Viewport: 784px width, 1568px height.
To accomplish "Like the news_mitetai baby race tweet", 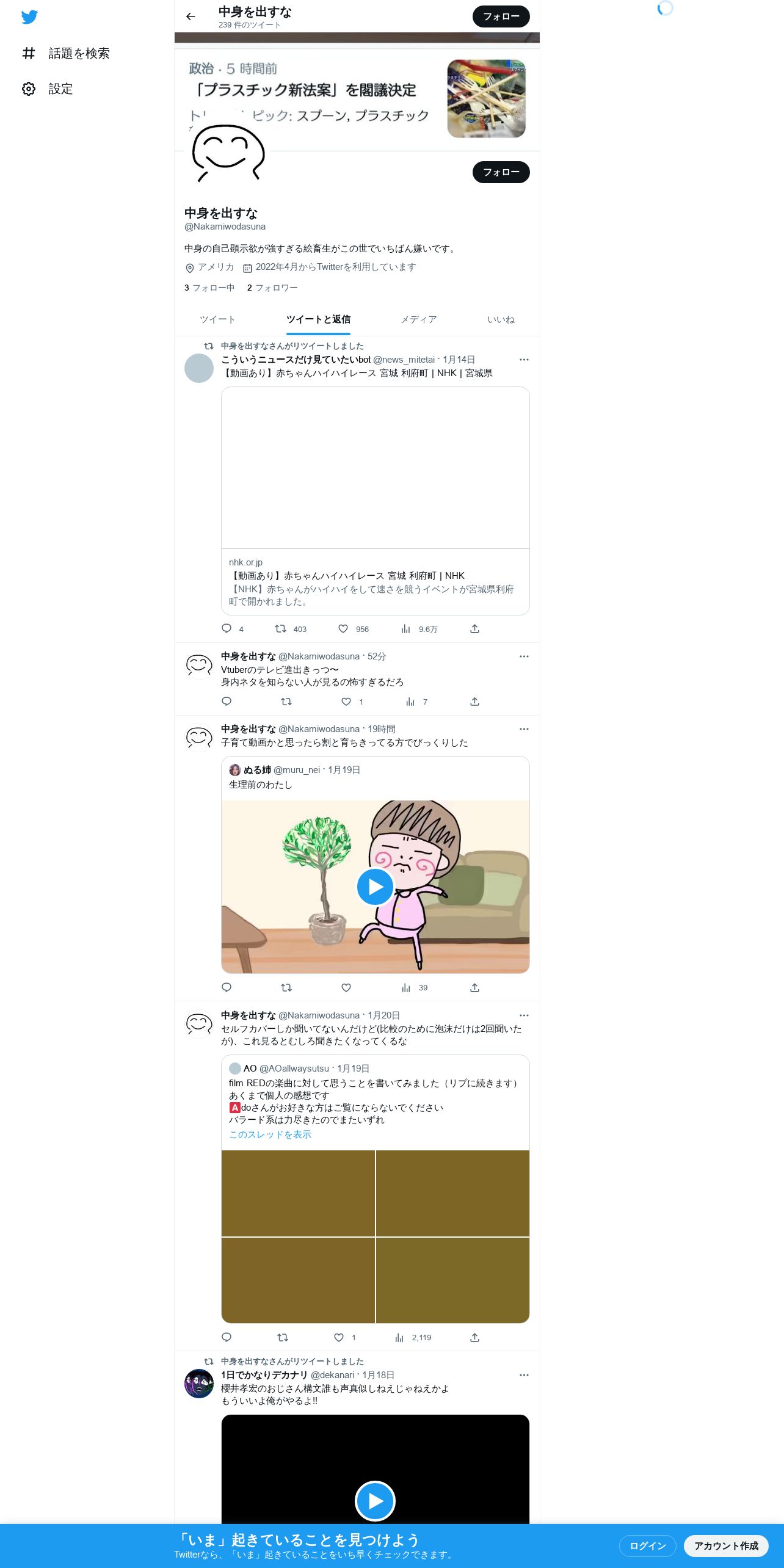I will click(343, 629).
